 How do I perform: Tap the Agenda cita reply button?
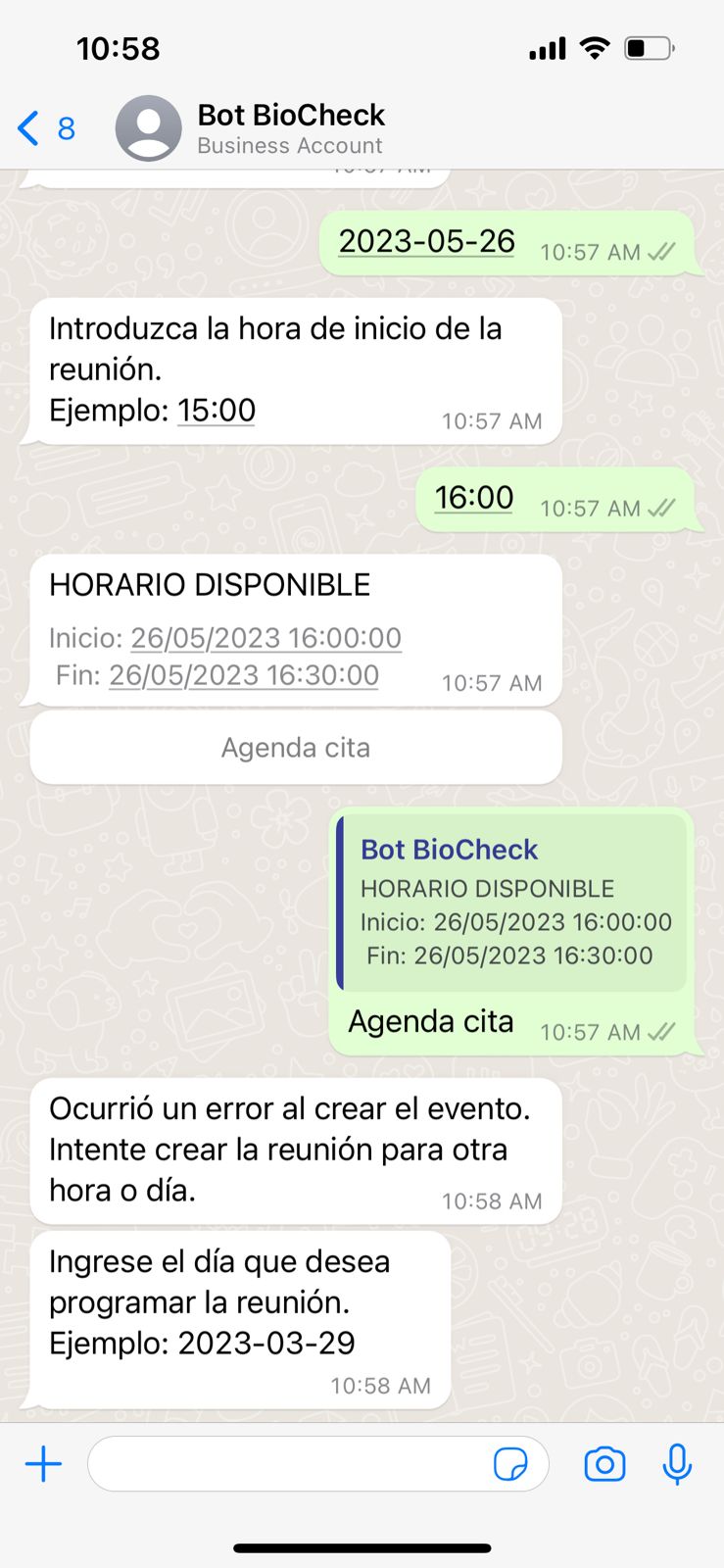[296, 748]
